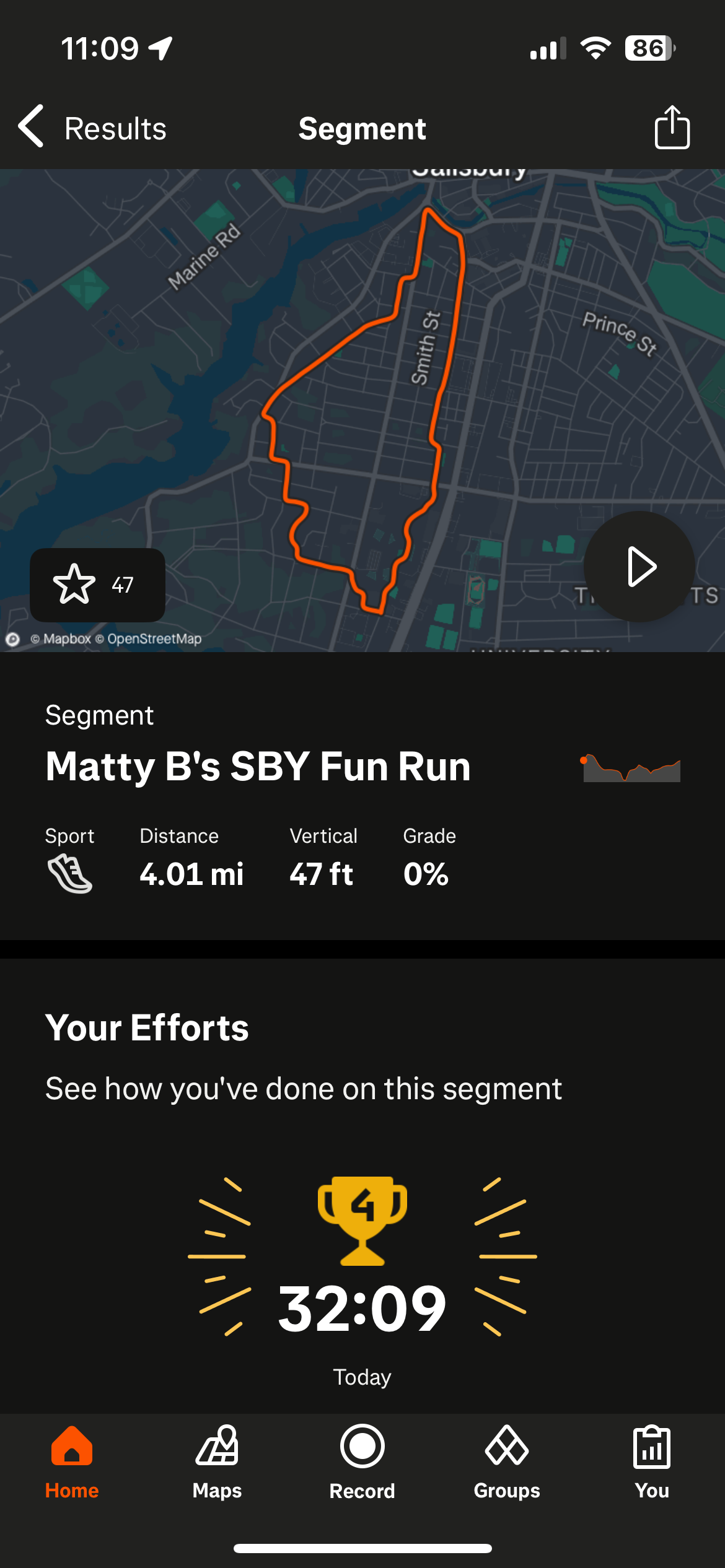View the elevation profile chart

coord(631,767)
